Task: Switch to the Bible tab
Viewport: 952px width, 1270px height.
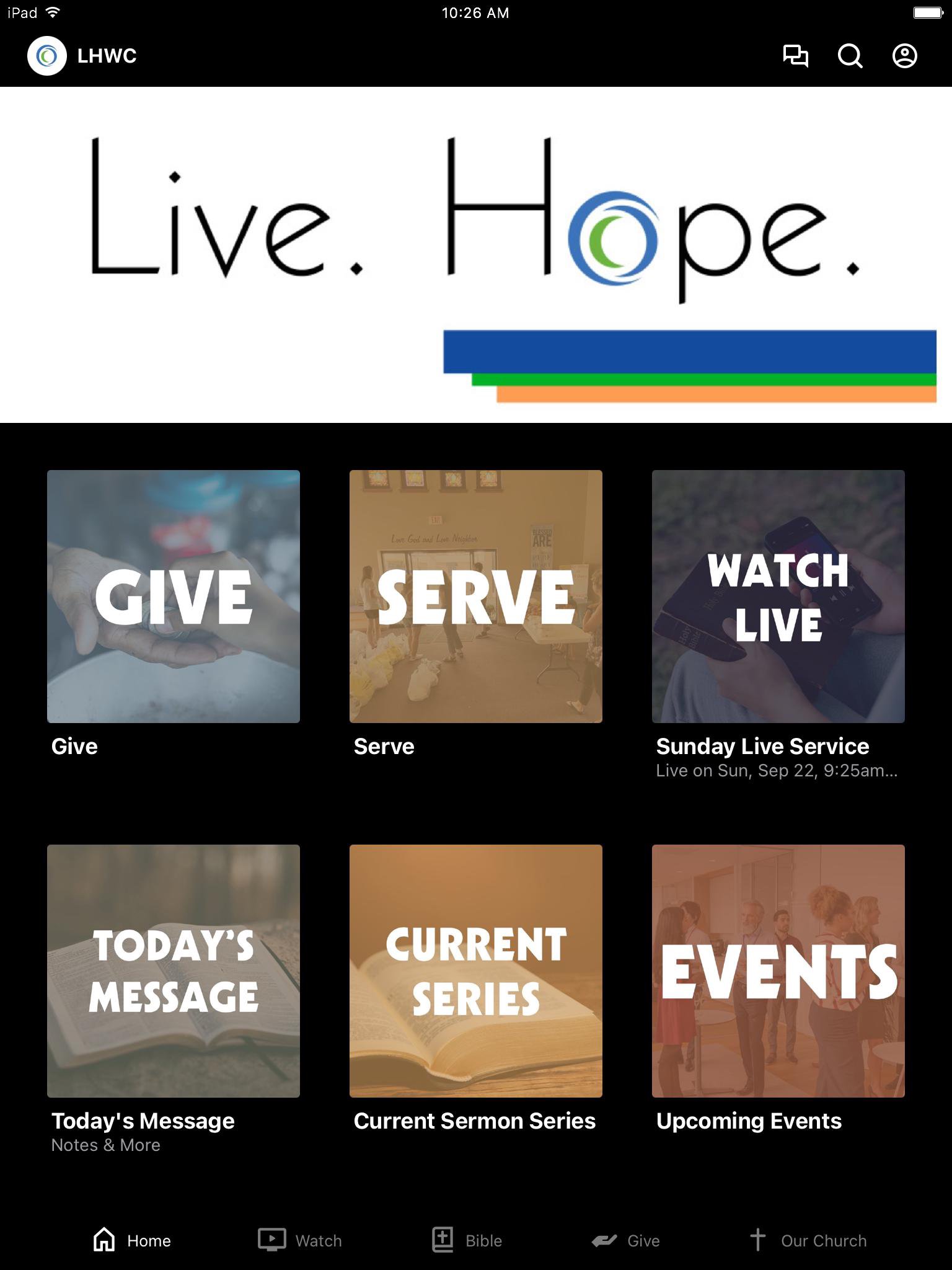Action: coord(467,1240)
